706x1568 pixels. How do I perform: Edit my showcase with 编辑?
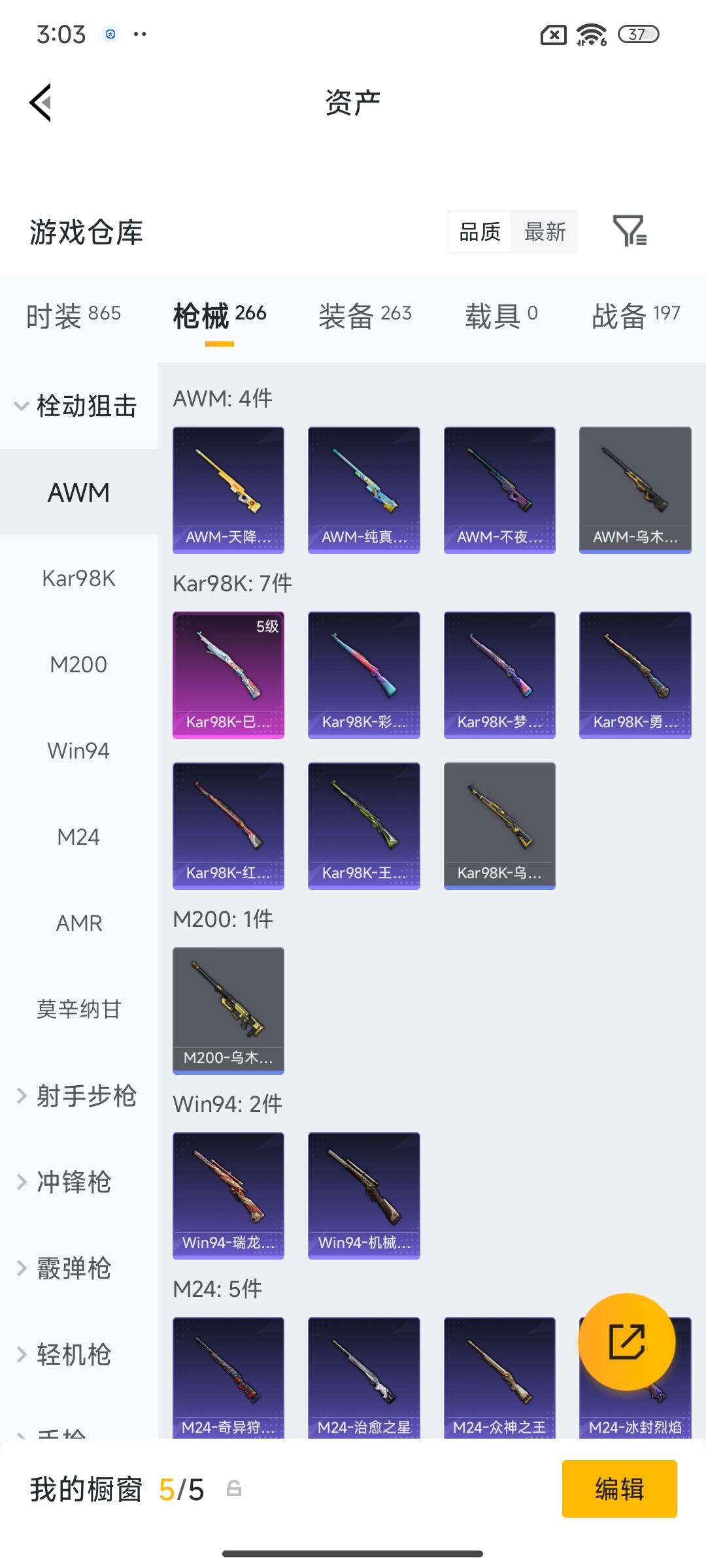(x=619, y=1489)
